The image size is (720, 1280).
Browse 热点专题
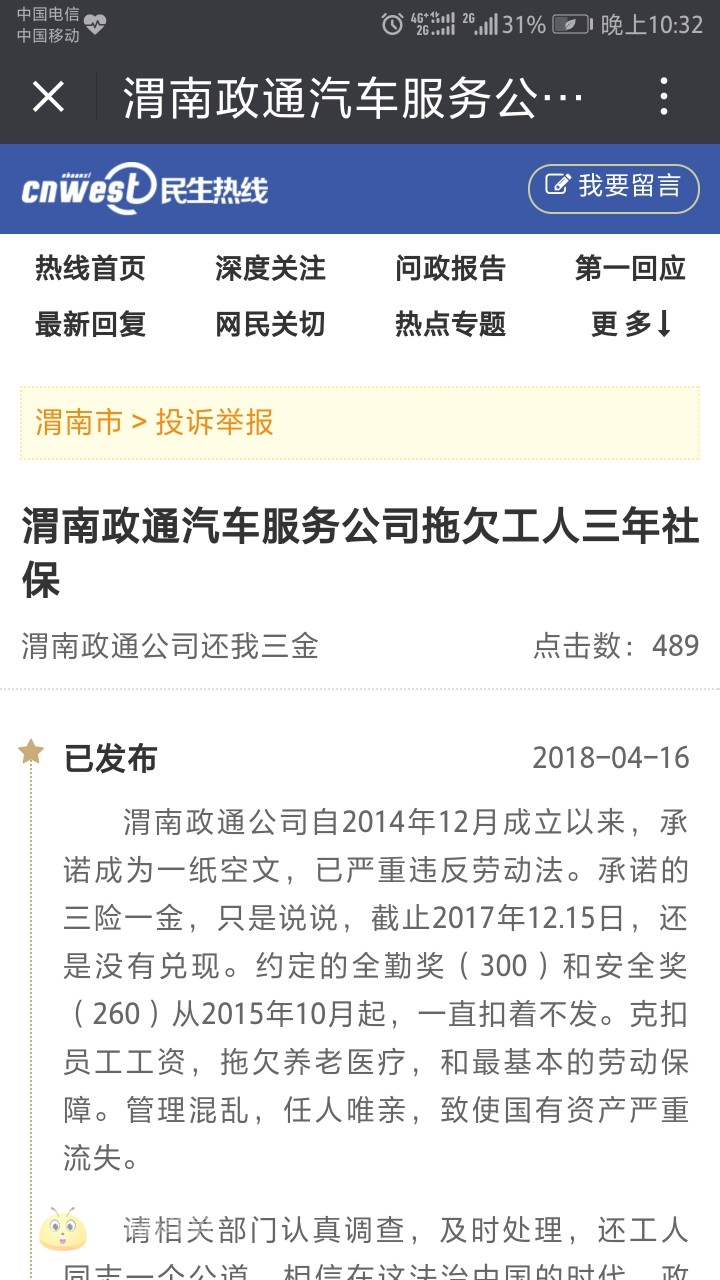[450, 324]
